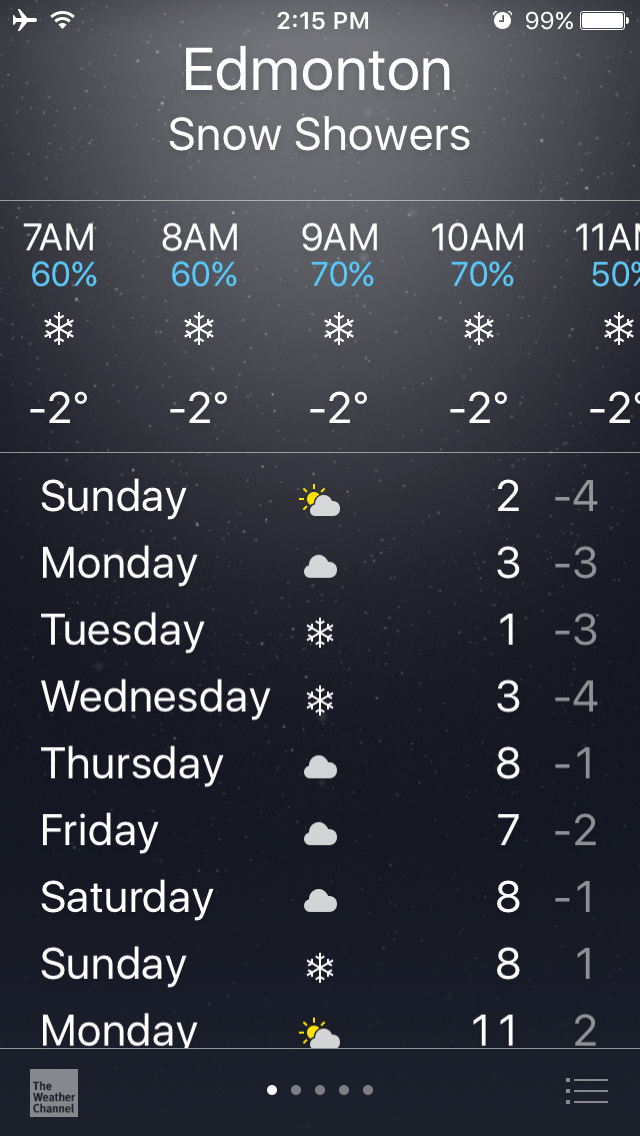
Task: Open the city list menu
Action: click(x=586, y=1090)
